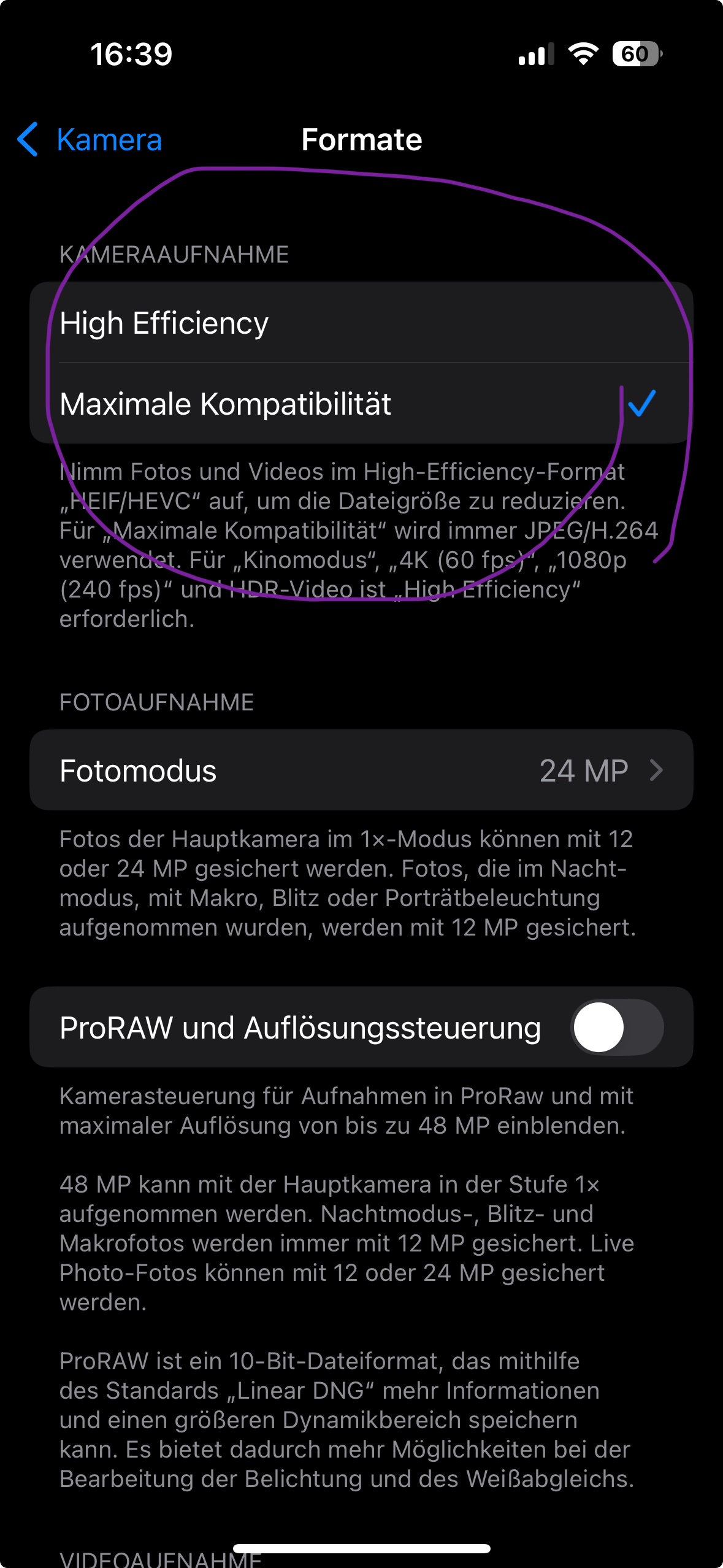This screenshot has height=1568, width=723.
Task: Select the High Efficiency format
Action: 361,323
